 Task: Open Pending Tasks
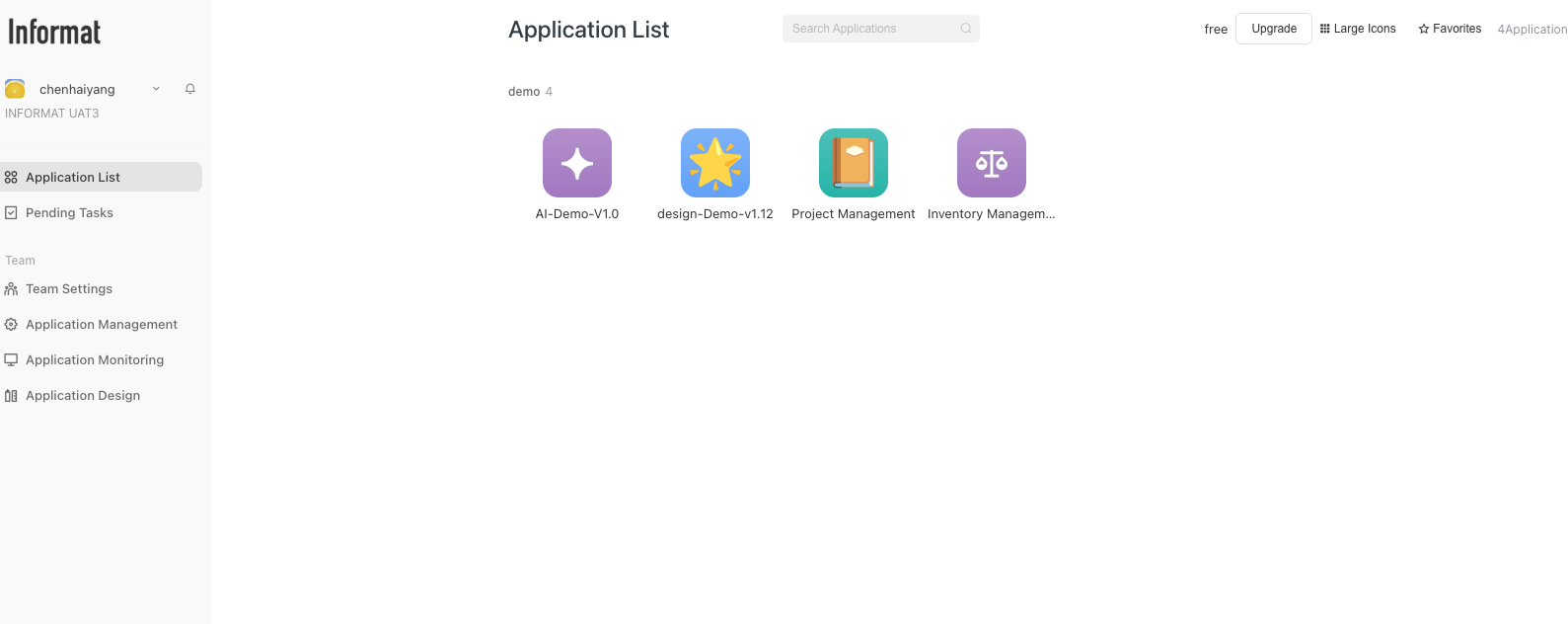[69, 213]
